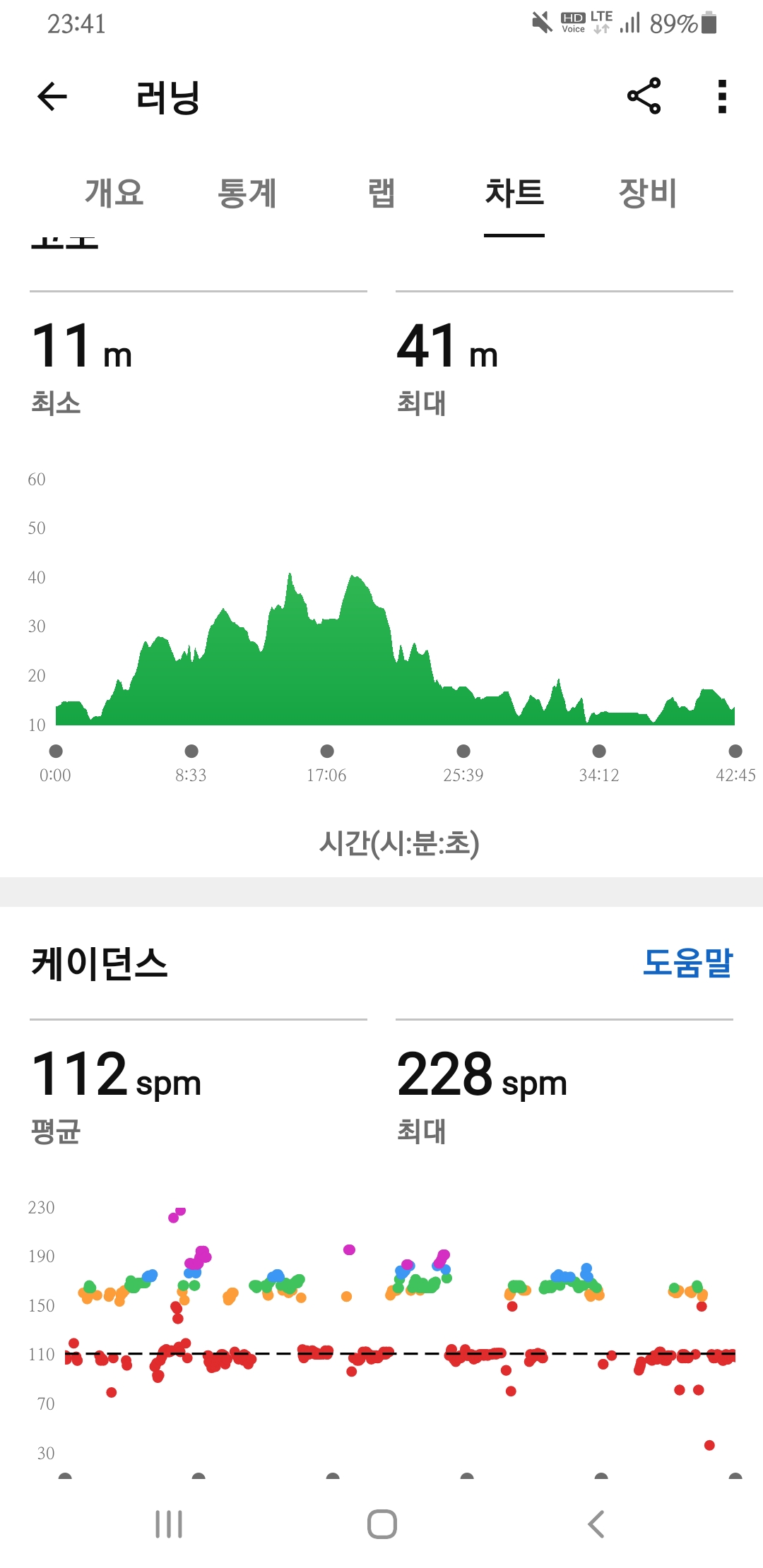Switch to the 통계 tab
The width and height of the screenshot is (763, 1568).
[x=247, y=193]
